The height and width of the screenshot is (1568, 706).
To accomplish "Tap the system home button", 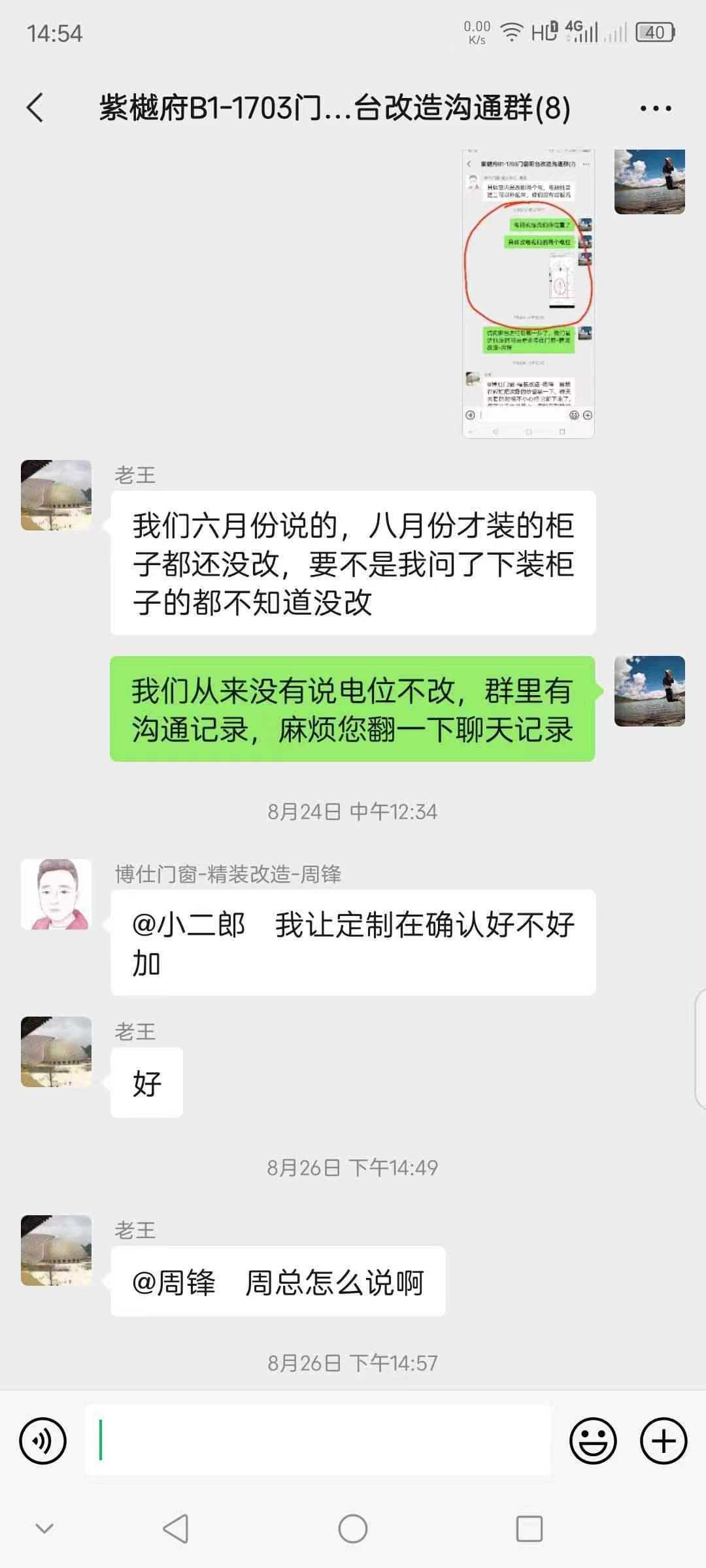I will point(353,1529).
